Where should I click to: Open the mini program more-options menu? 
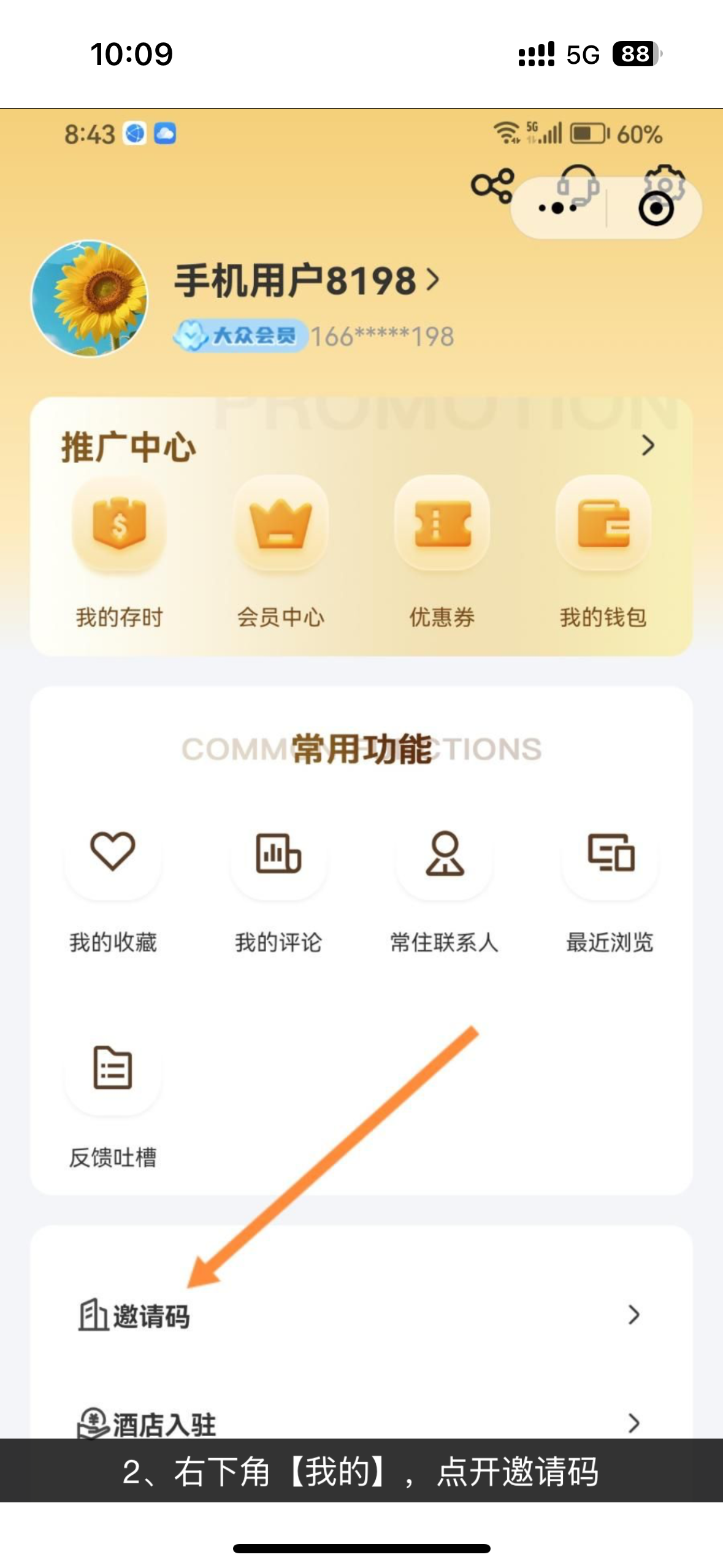coord(557,209)
